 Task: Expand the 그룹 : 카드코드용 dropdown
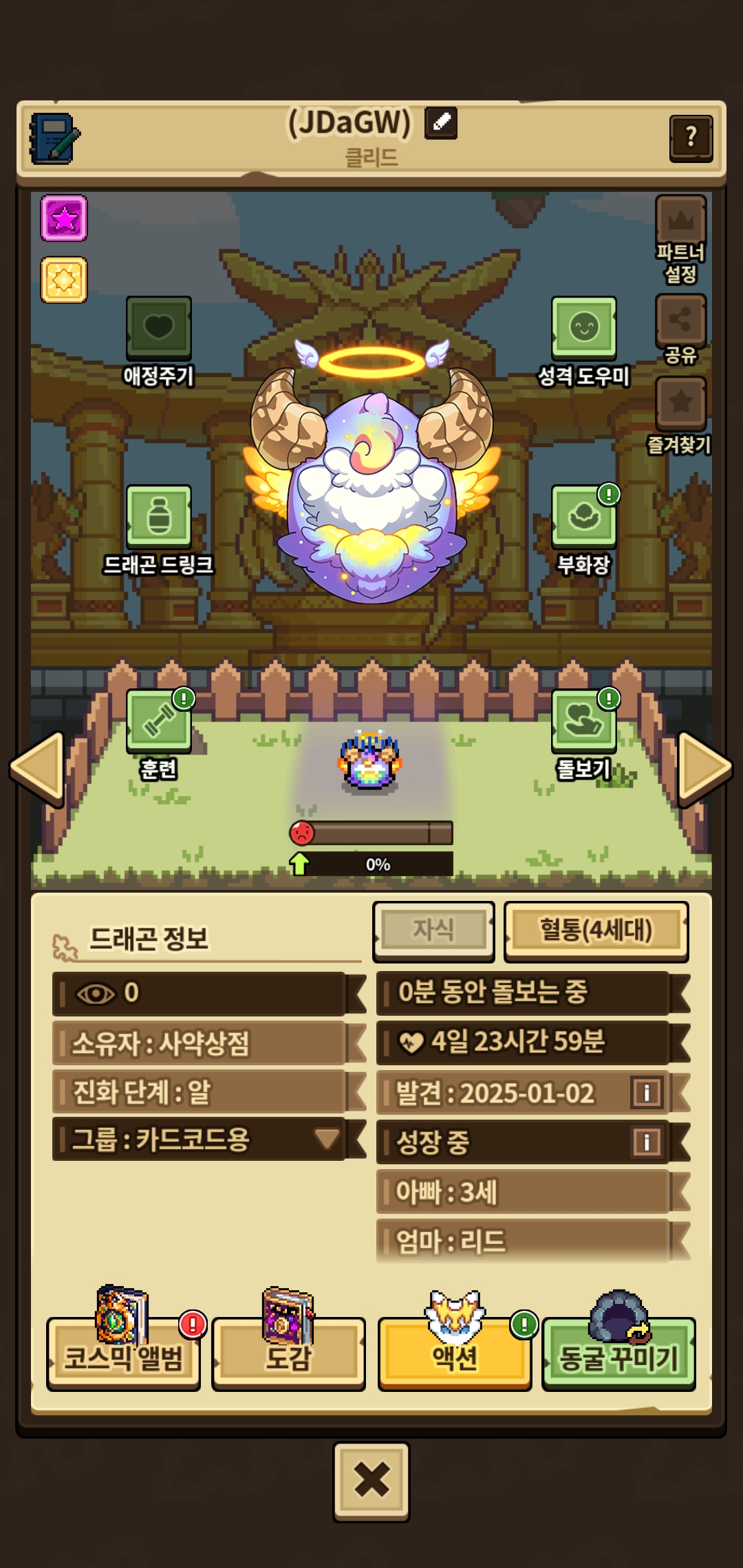(x=326, y=1139)
